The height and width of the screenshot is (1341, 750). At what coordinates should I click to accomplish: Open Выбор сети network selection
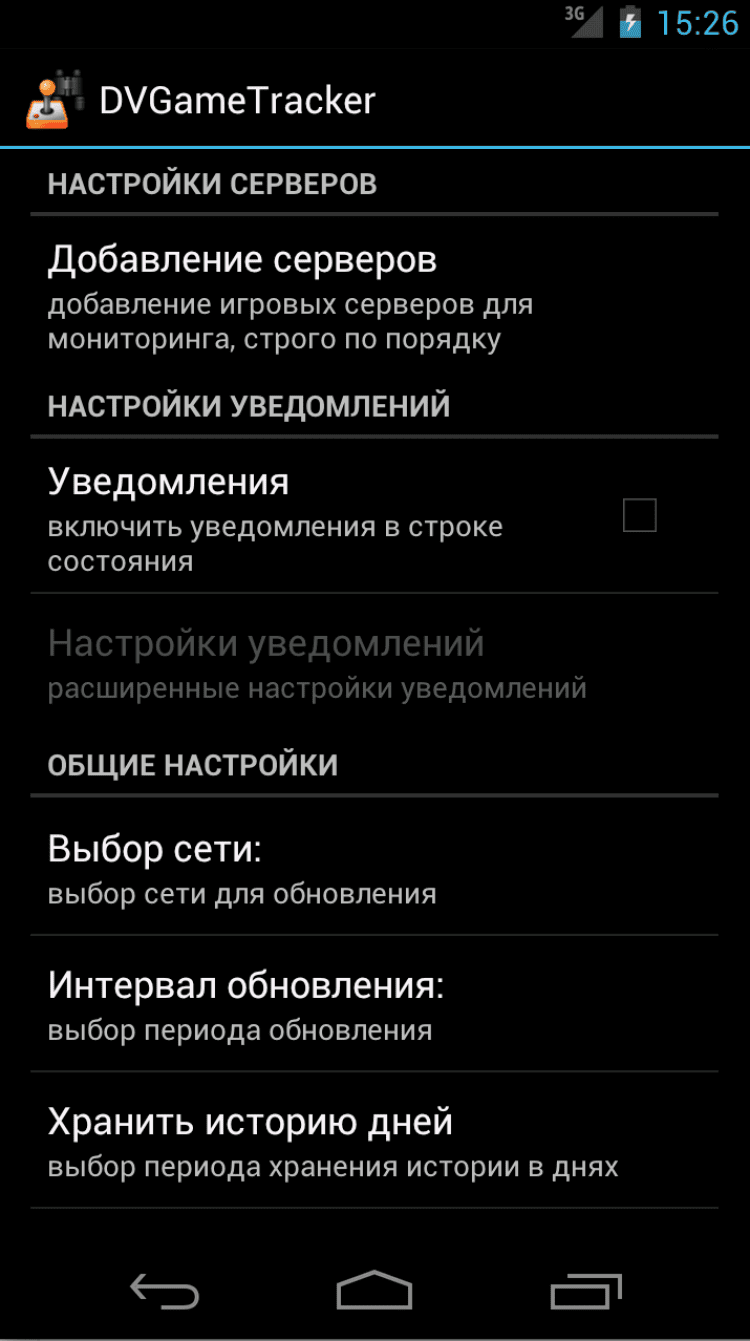tap(374, 867)
